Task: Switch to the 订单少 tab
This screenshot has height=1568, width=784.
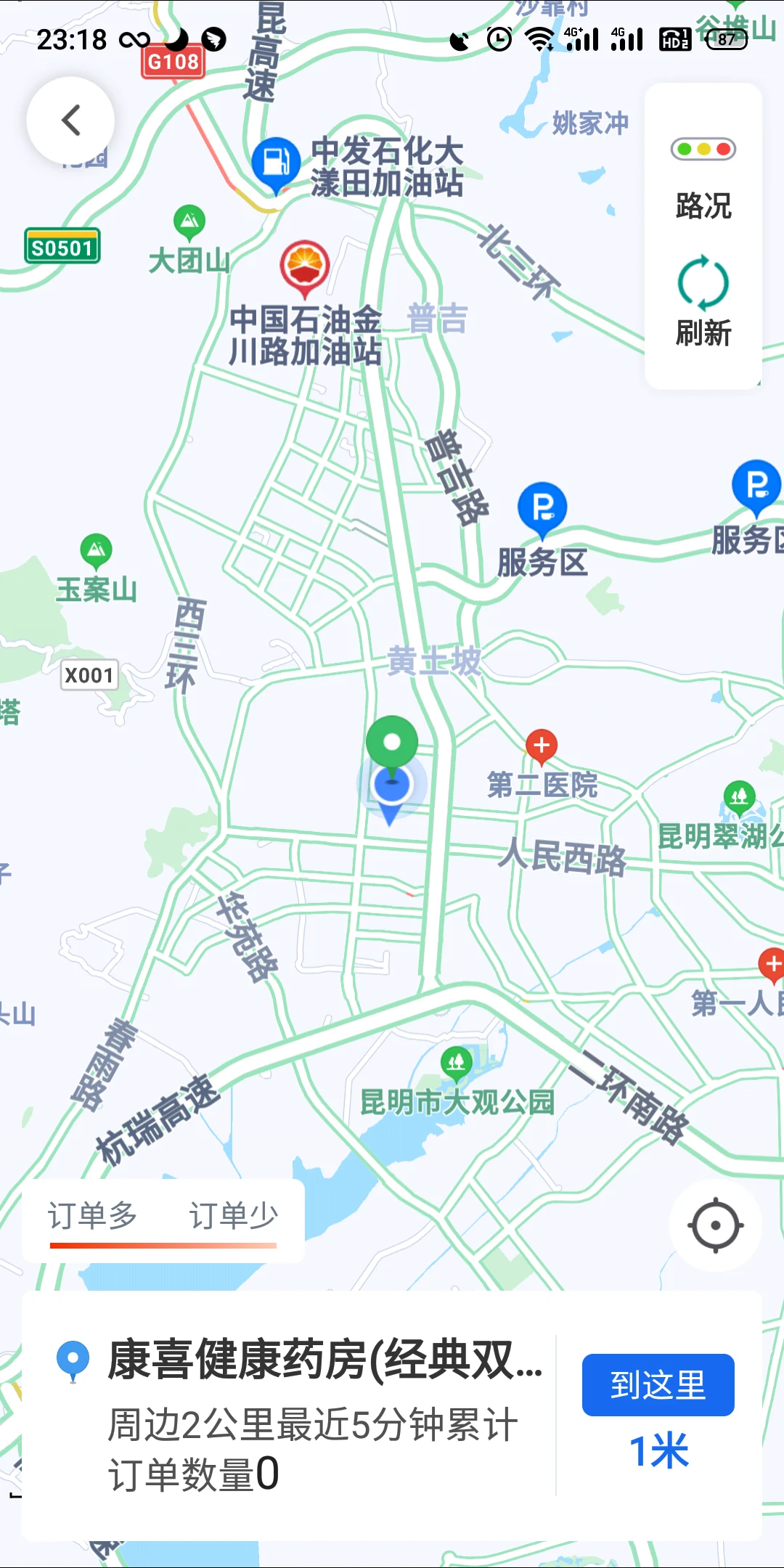Action: [234, 1212]
